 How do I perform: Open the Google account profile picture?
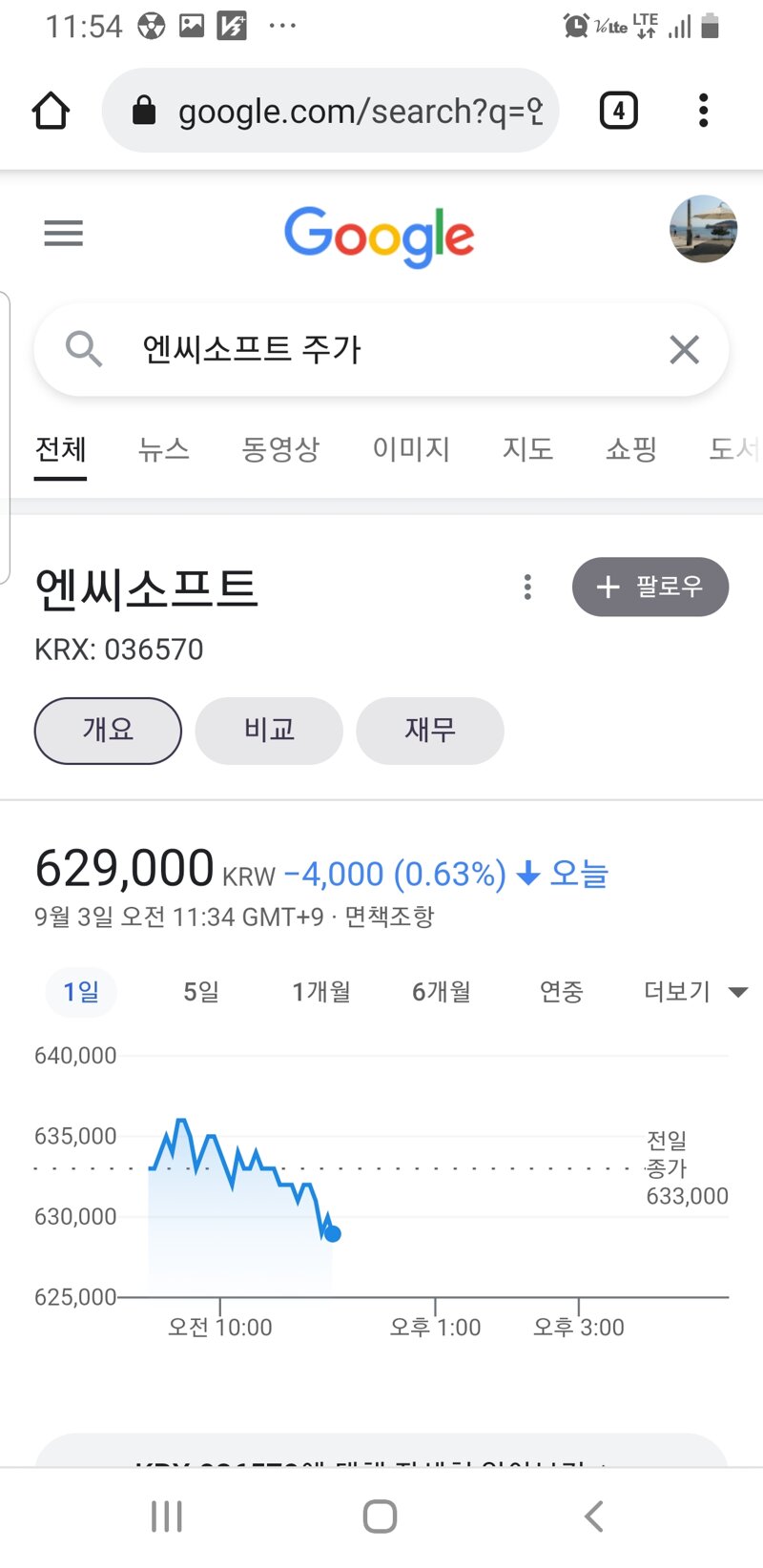pos(703,230)
